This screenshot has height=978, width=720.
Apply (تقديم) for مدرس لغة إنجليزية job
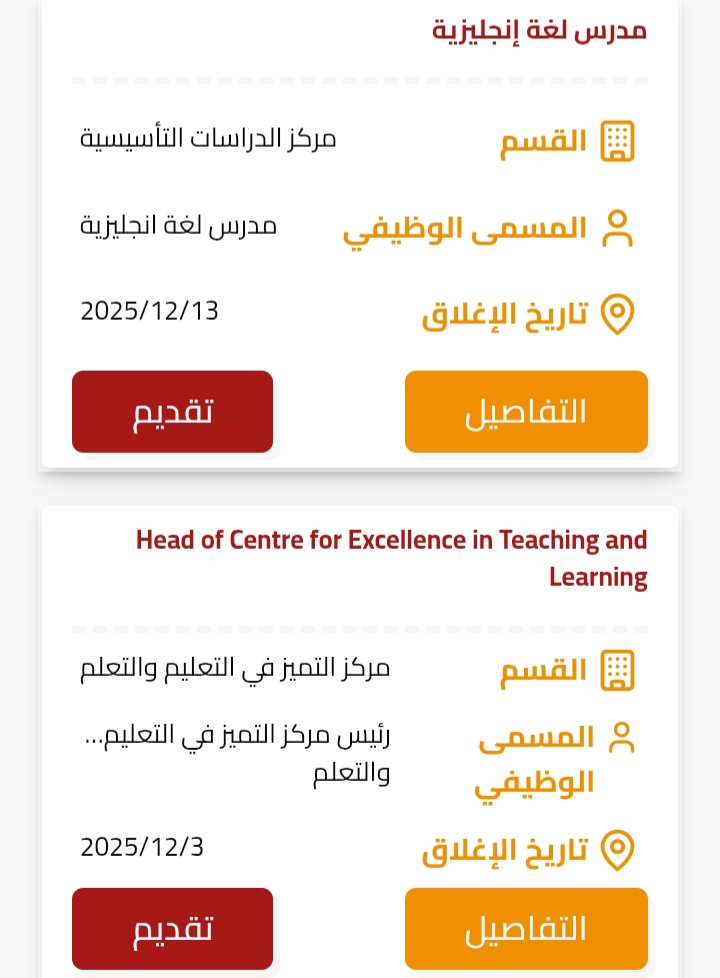[172, 412]
